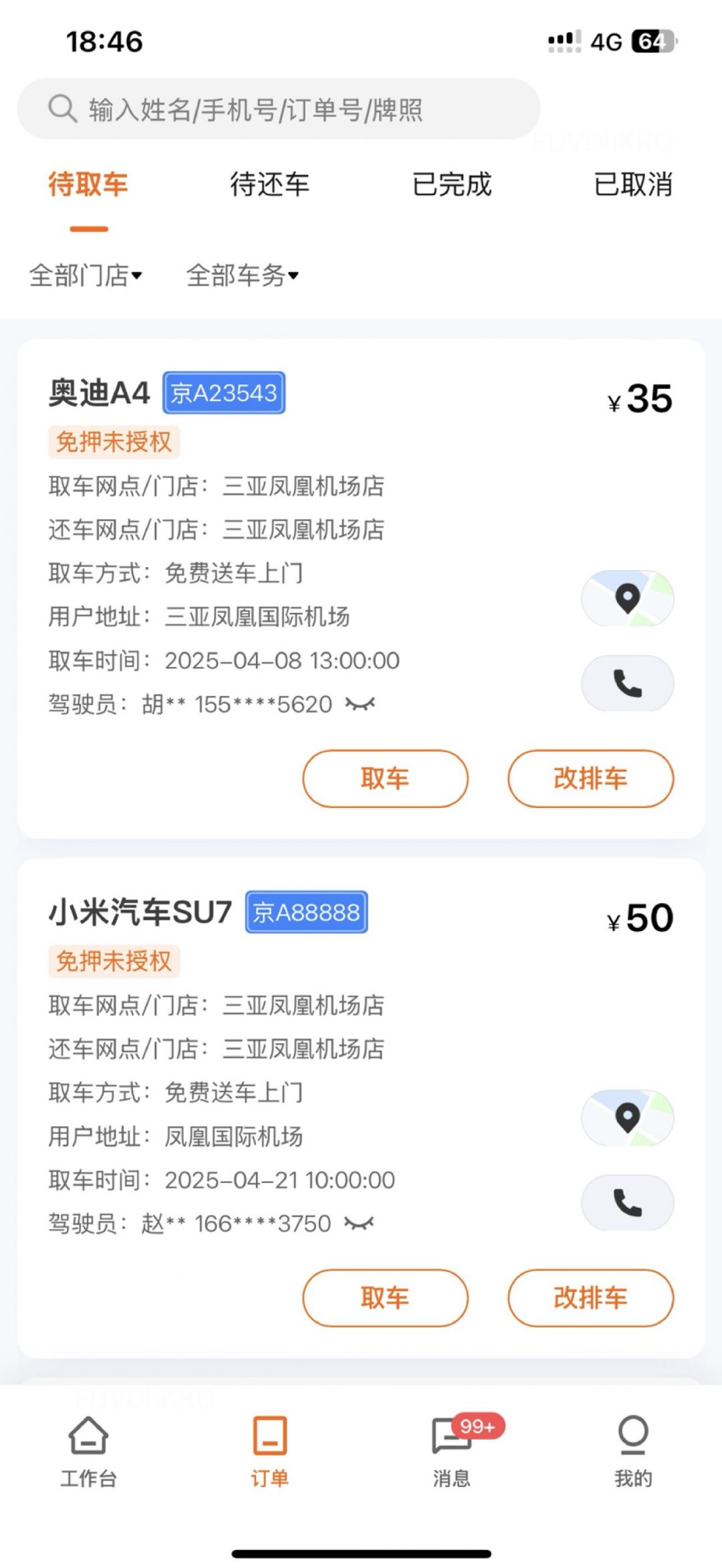The height and width of the screenshot is (1568, 722).
Task: Tap the search field for name or order number
Action: pyautogui.click(x=278, y=109)
